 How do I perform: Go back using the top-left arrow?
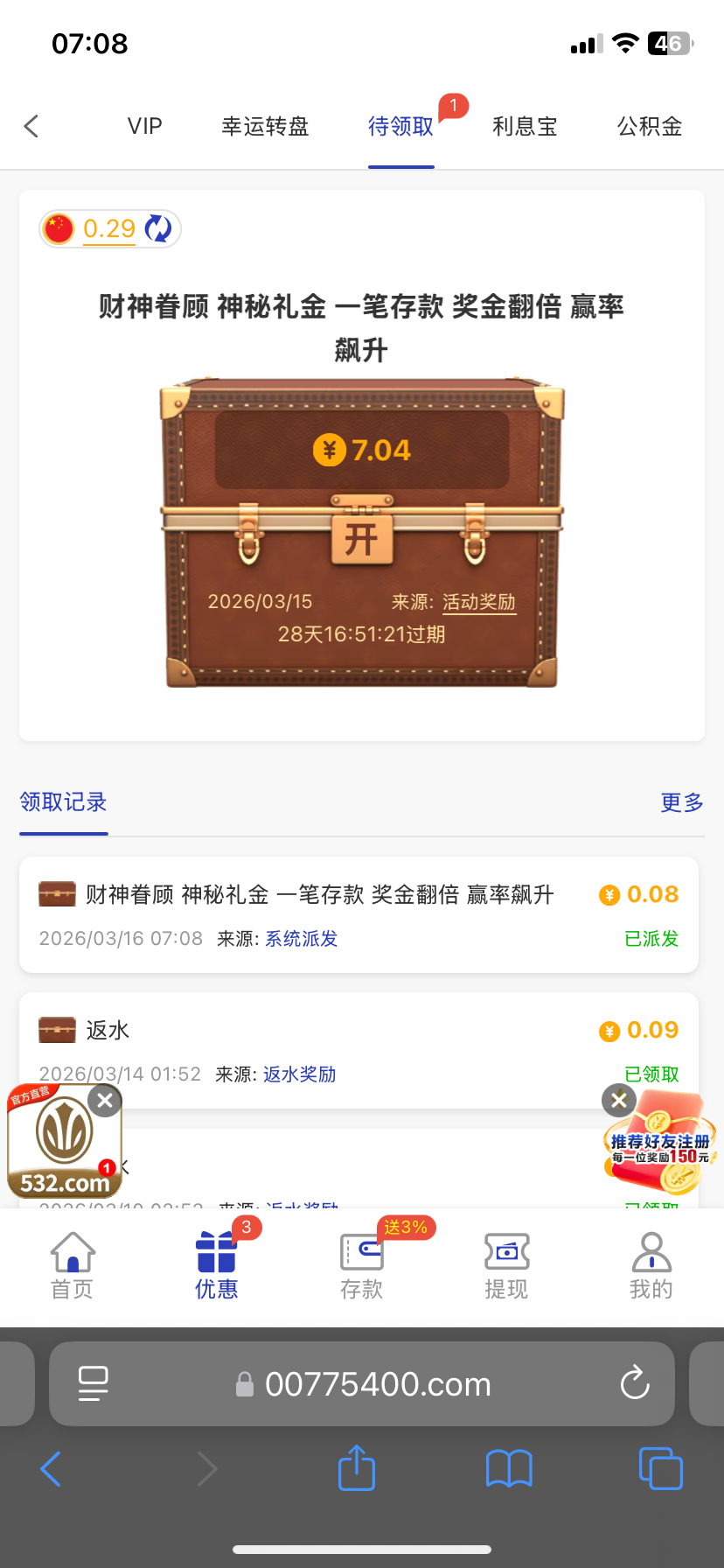point(31,126)
